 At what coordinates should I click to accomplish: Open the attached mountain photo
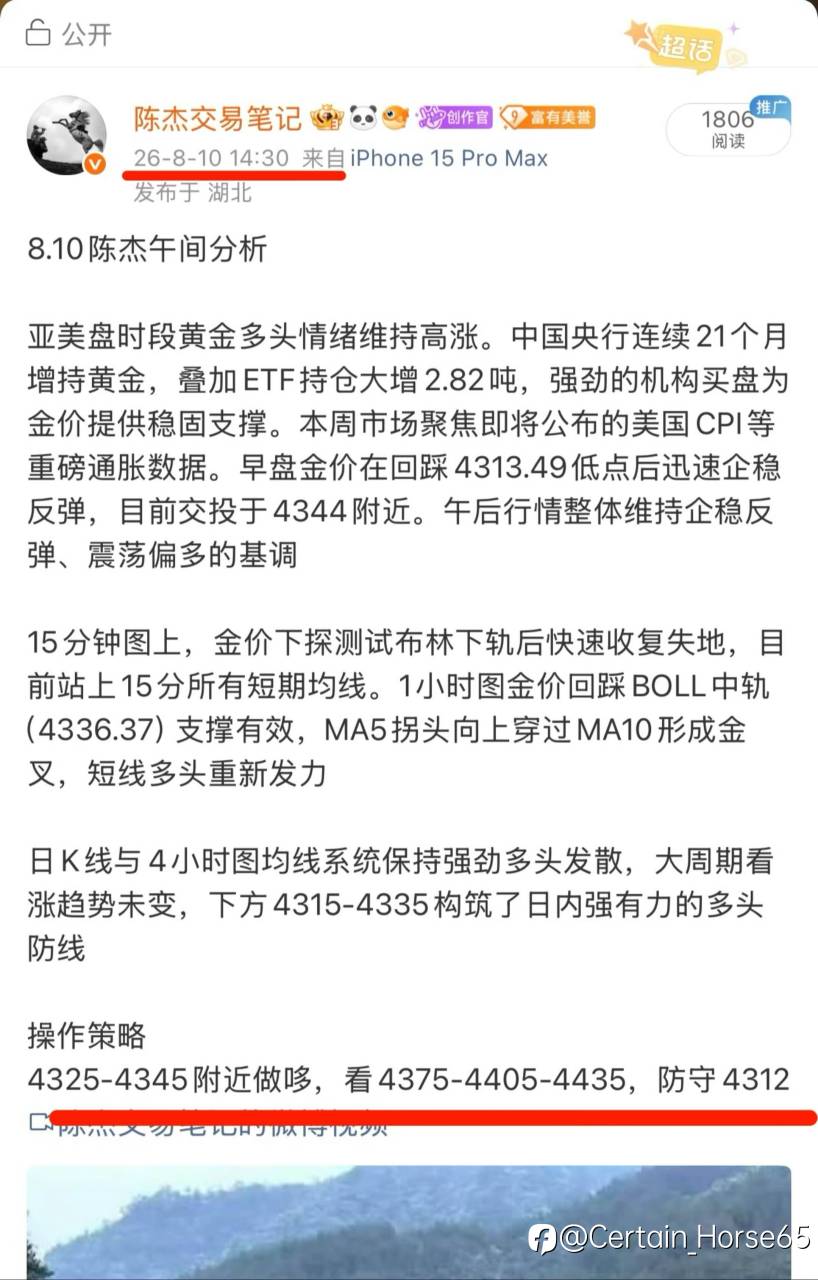tap(409, 1222)
